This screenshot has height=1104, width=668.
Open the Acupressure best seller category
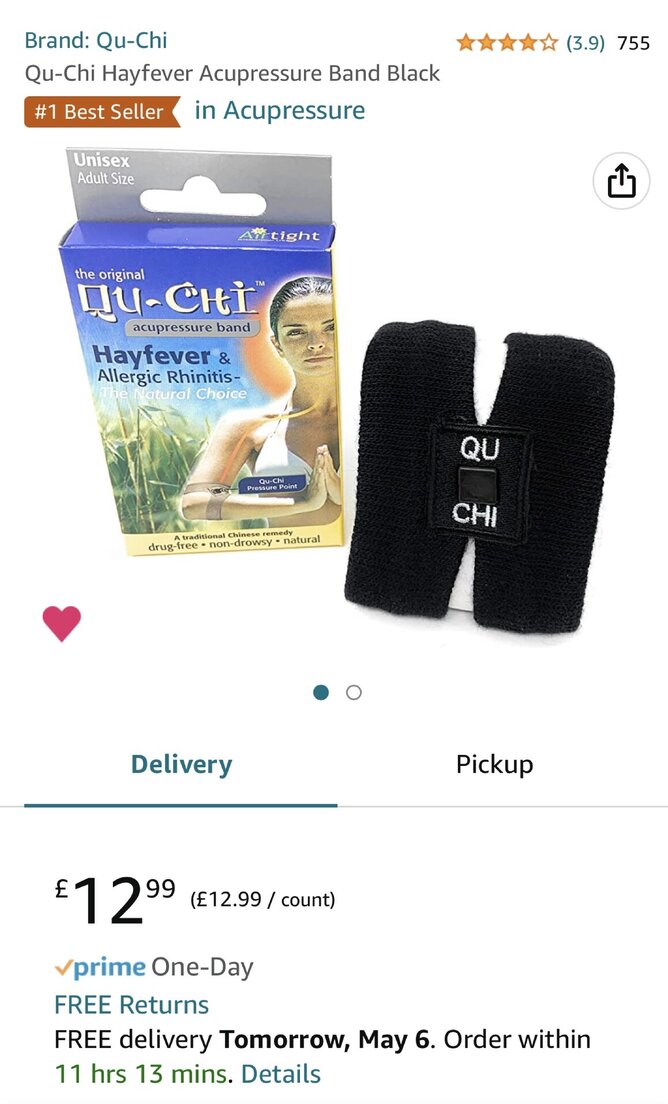[x=280, y=110]
